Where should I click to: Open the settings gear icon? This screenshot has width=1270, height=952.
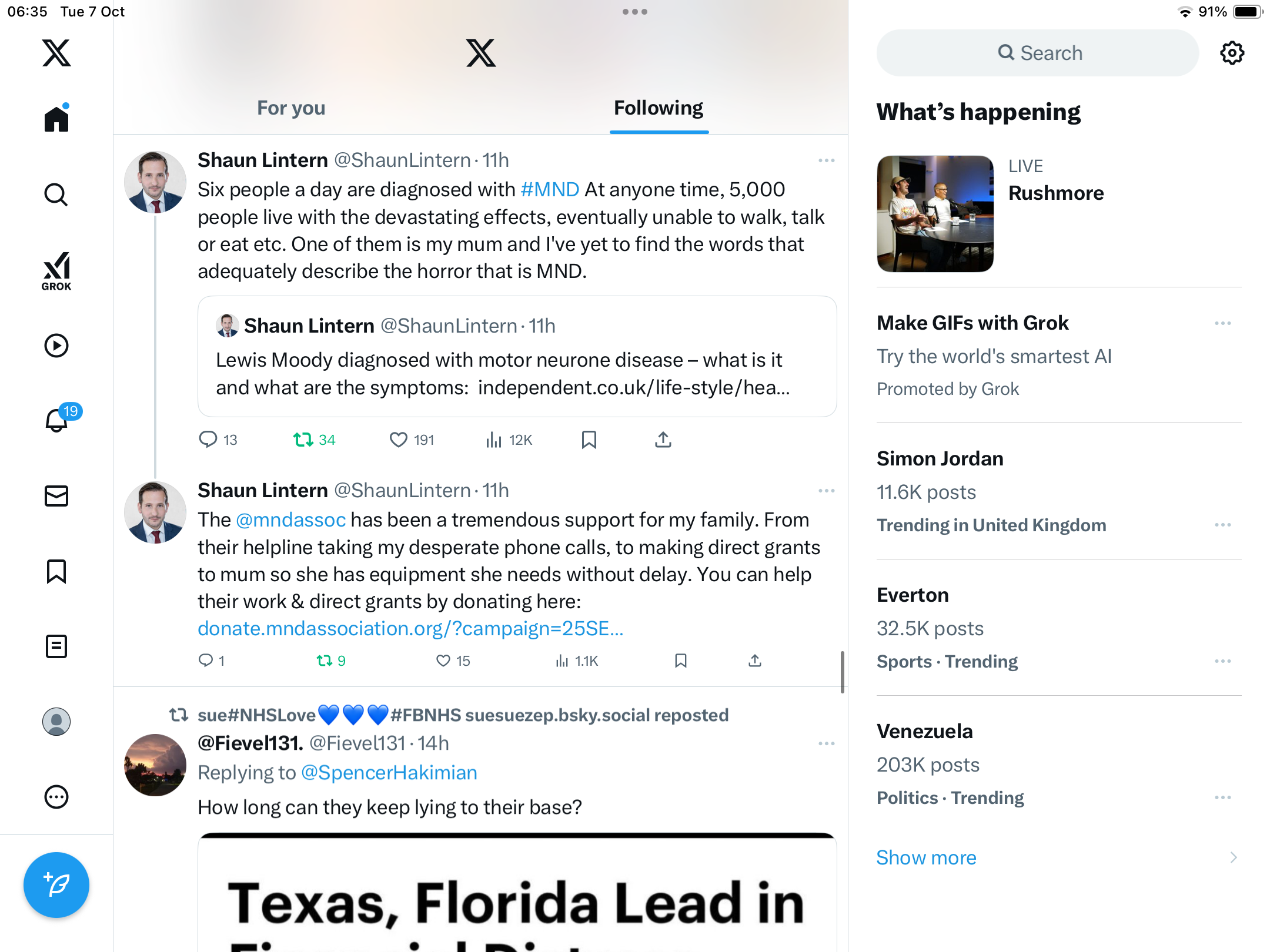[x=1232, y=53]
